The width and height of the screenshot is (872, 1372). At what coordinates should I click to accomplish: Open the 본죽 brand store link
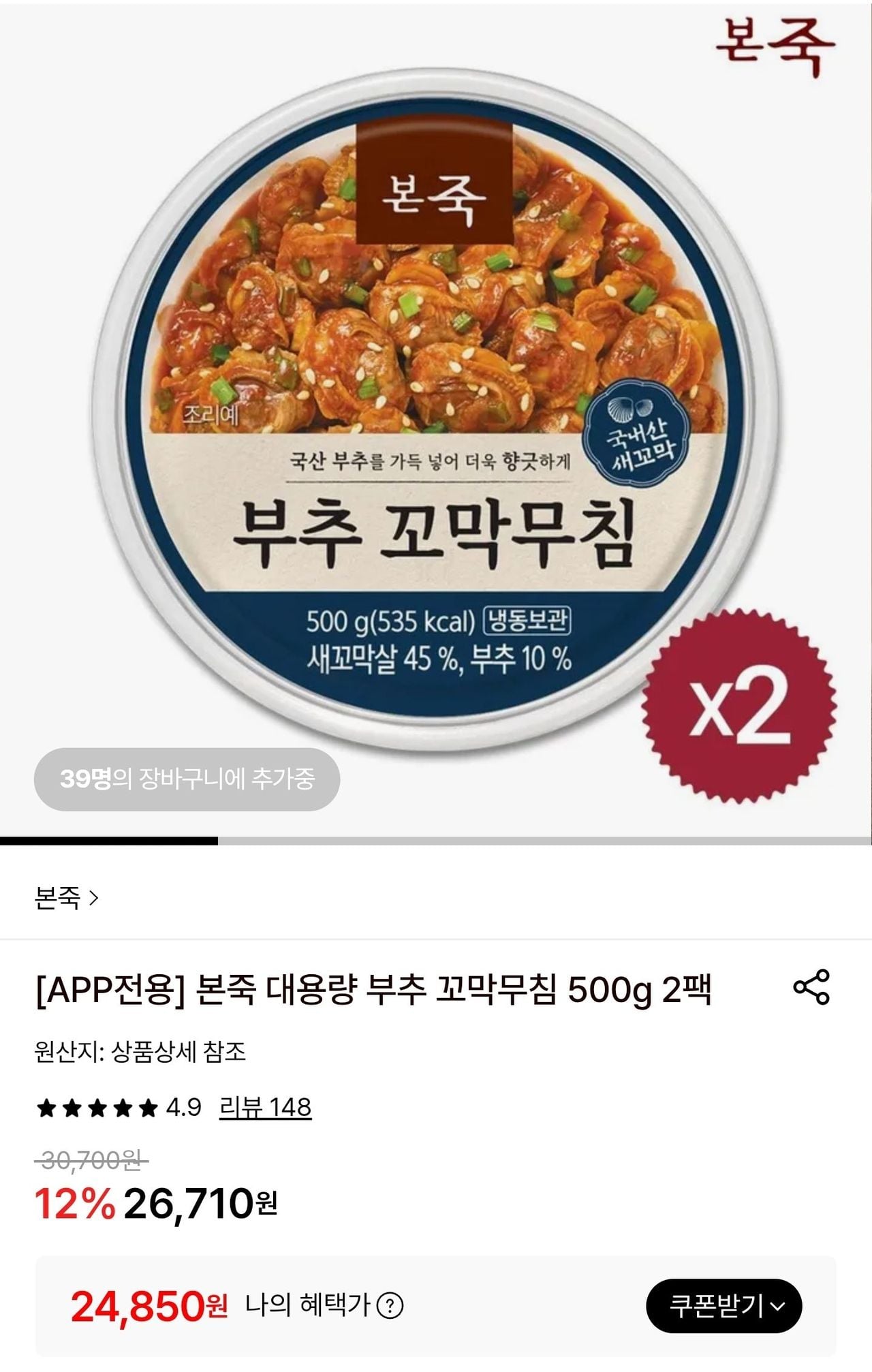click(67, 898)
